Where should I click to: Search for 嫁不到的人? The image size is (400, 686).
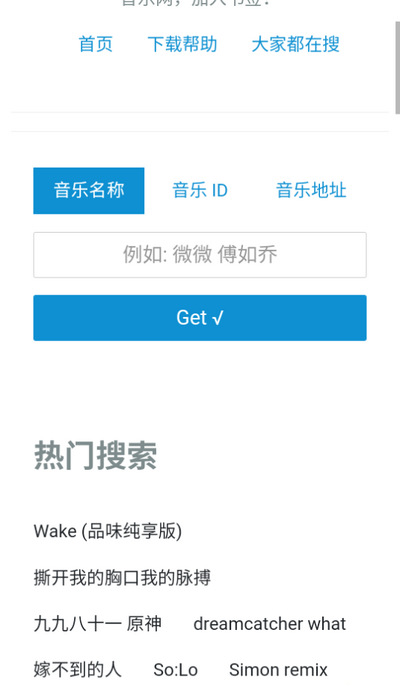[x=77, y=670]
